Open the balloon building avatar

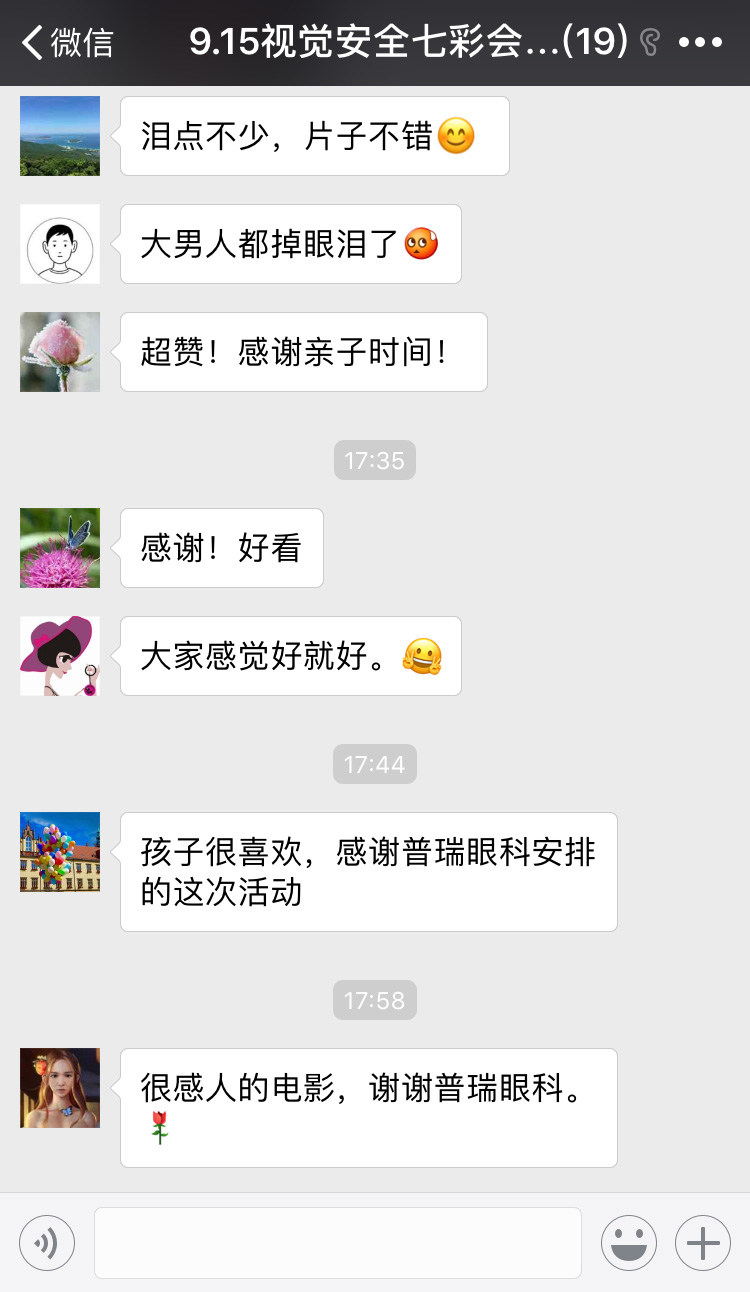(59, 851)
